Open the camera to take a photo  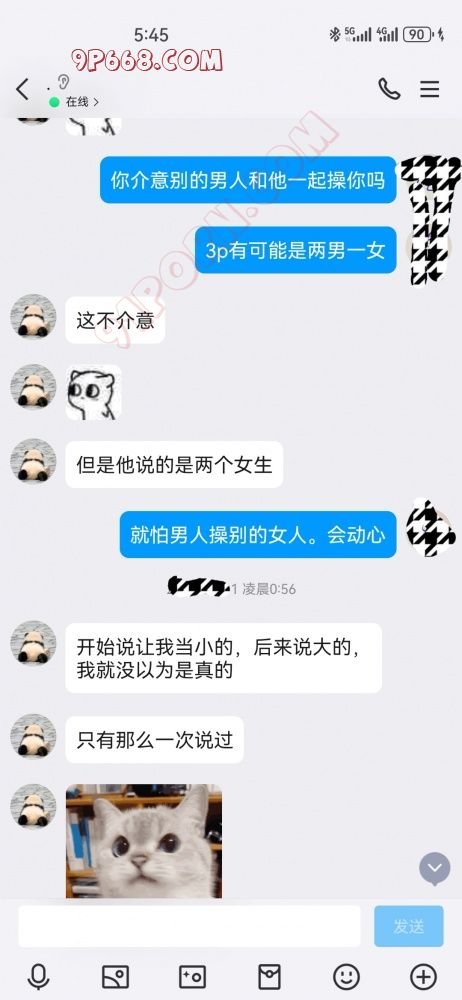click(192, 976)
